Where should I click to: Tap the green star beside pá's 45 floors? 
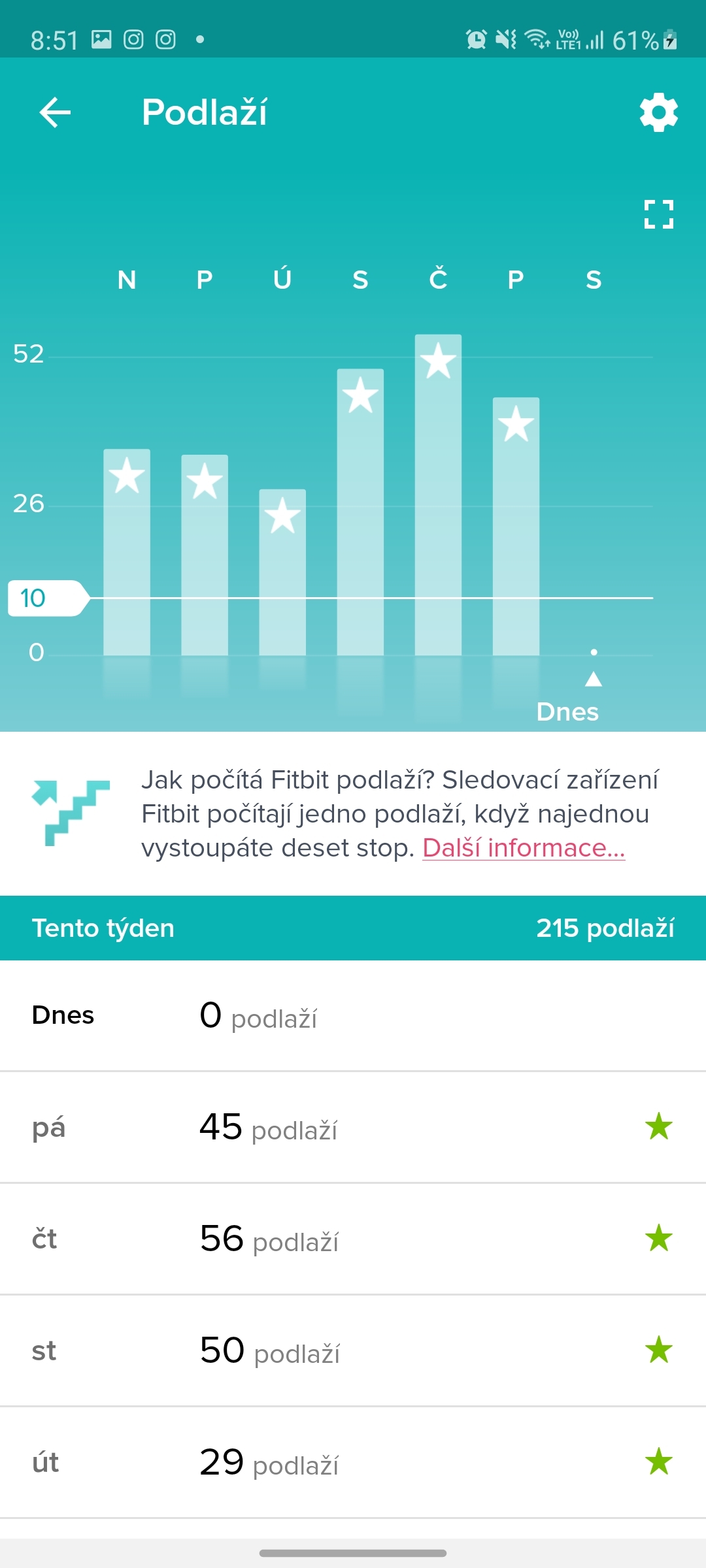(660, 1125)
